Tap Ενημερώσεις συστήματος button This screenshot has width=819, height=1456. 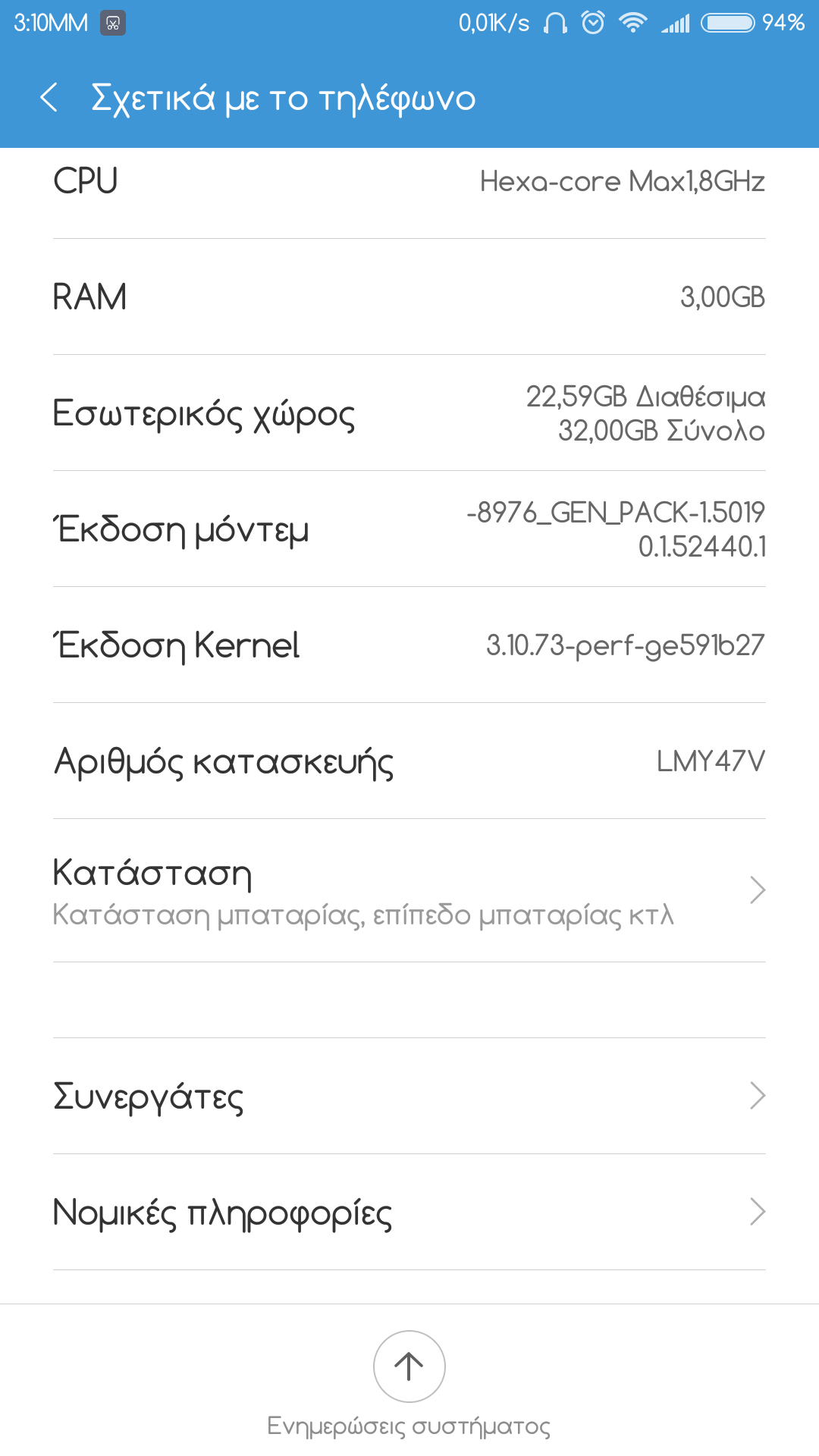click(x=409, y=1367)
